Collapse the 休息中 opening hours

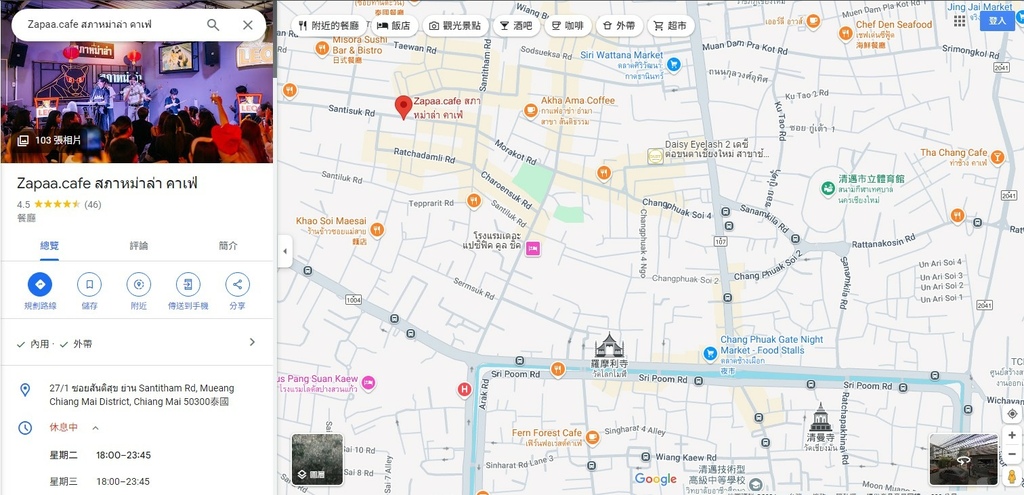pos(96,428)
